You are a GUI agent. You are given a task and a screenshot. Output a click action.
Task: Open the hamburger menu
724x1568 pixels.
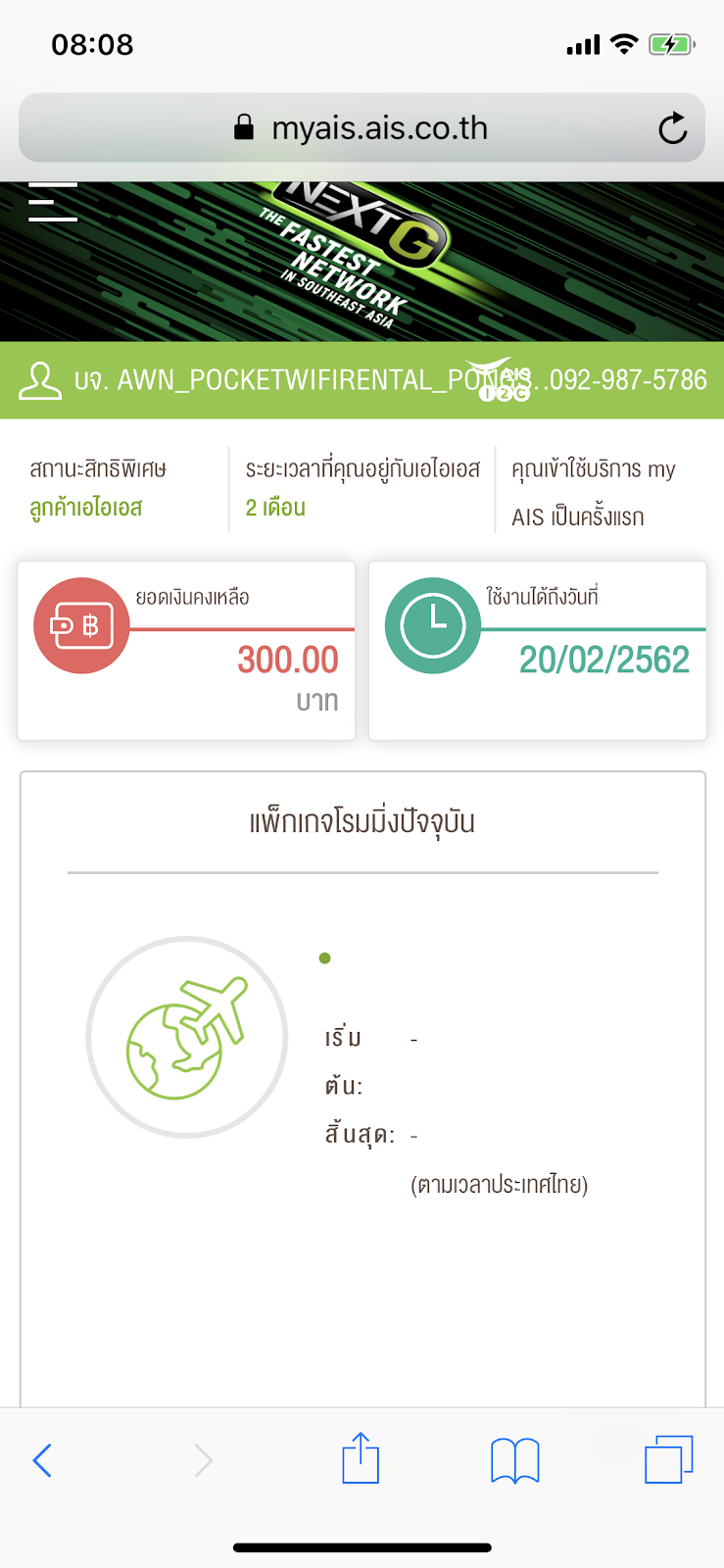click(53, 202)
